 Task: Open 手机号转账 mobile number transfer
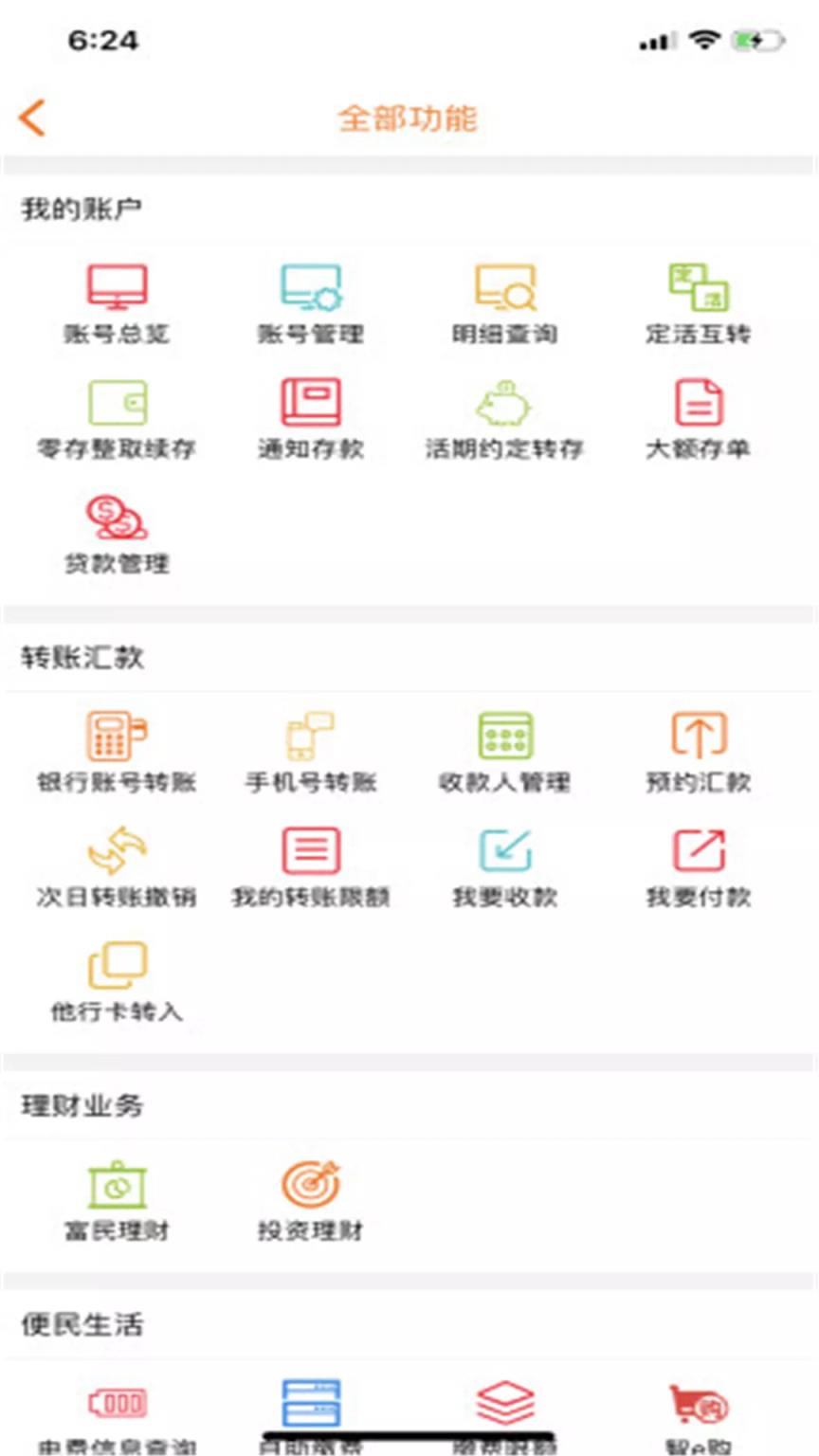310,751
